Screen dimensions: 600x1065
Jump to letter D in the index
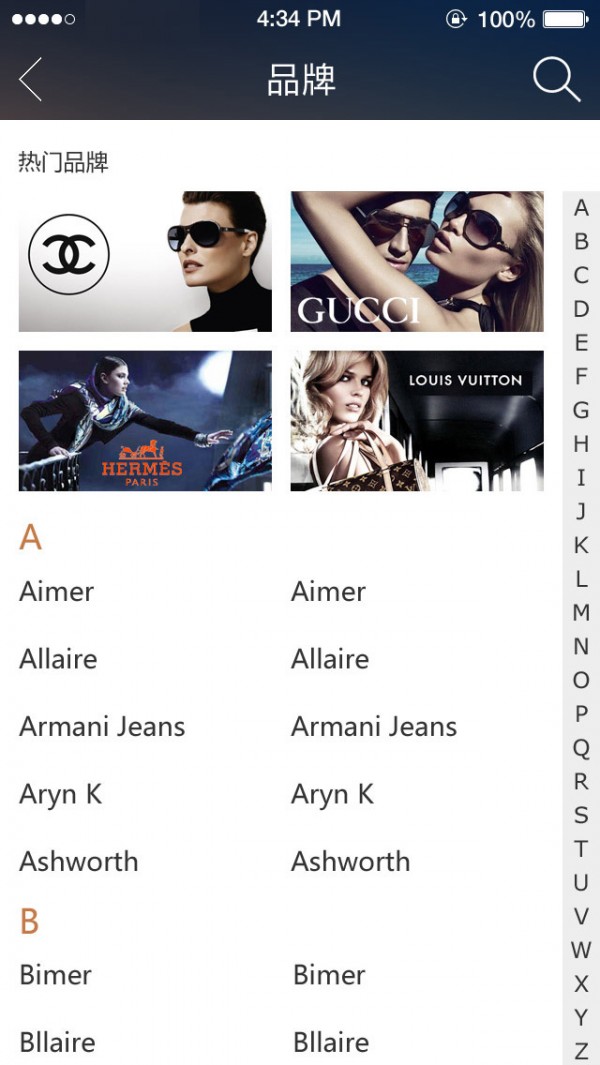point(581,309)
